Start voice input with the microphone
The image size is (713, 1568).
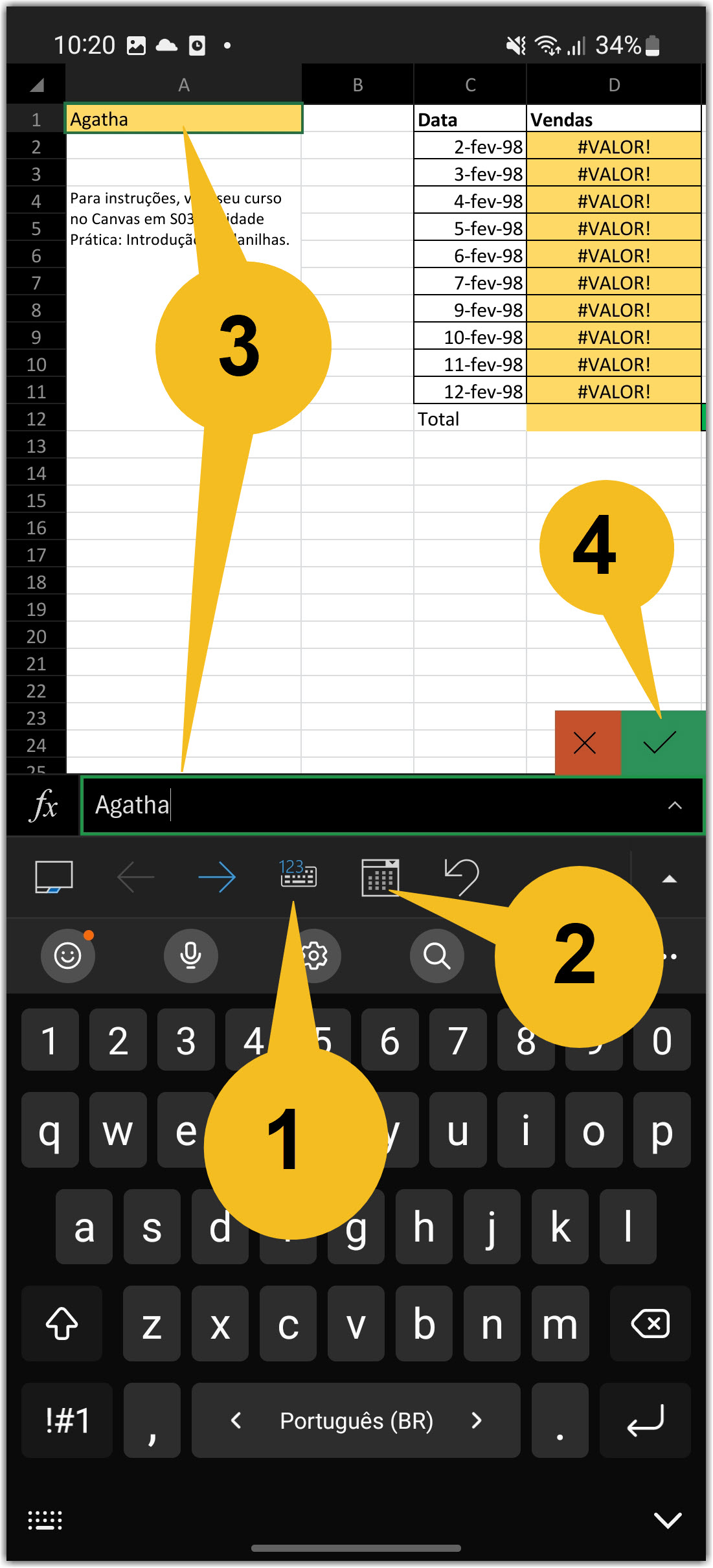[191, 955]
